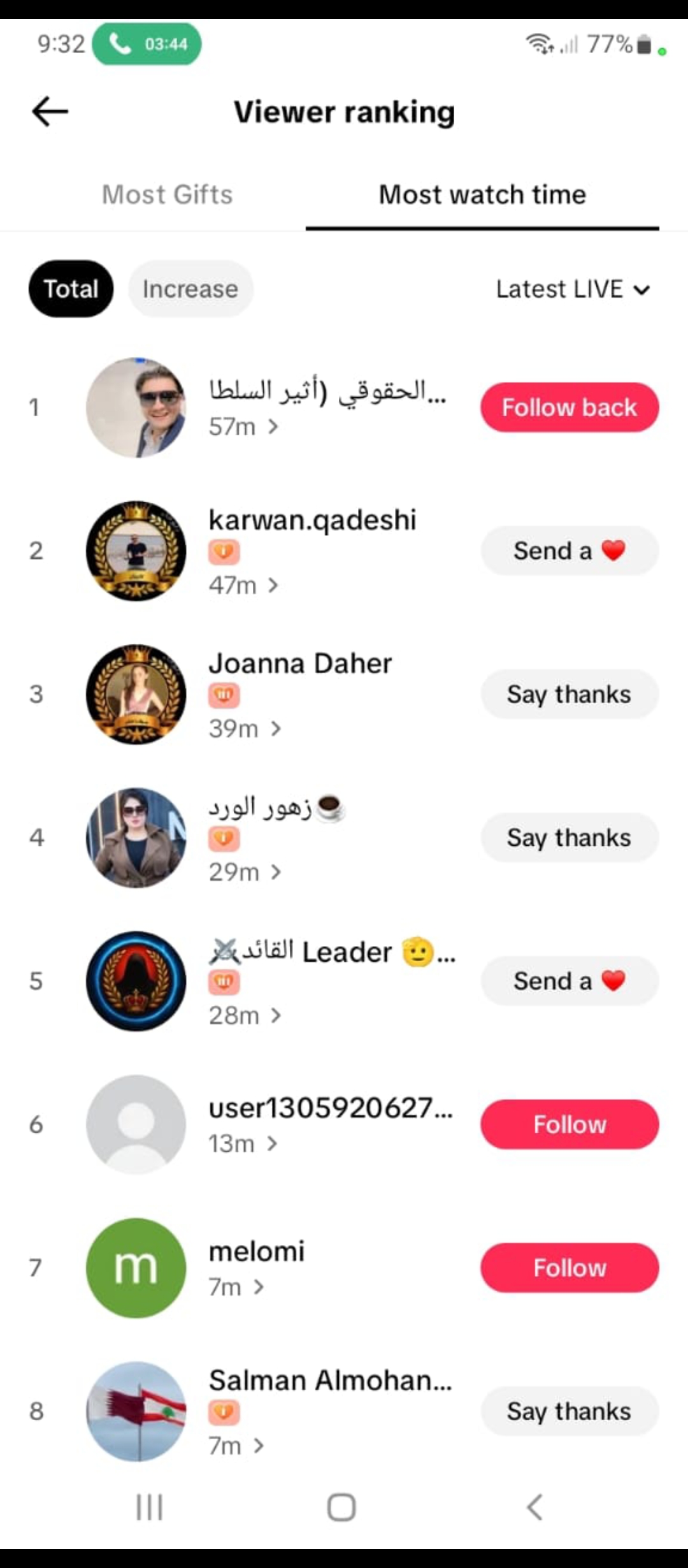Tap the system home button
688x1568 pixels.
click(341, 1507)
